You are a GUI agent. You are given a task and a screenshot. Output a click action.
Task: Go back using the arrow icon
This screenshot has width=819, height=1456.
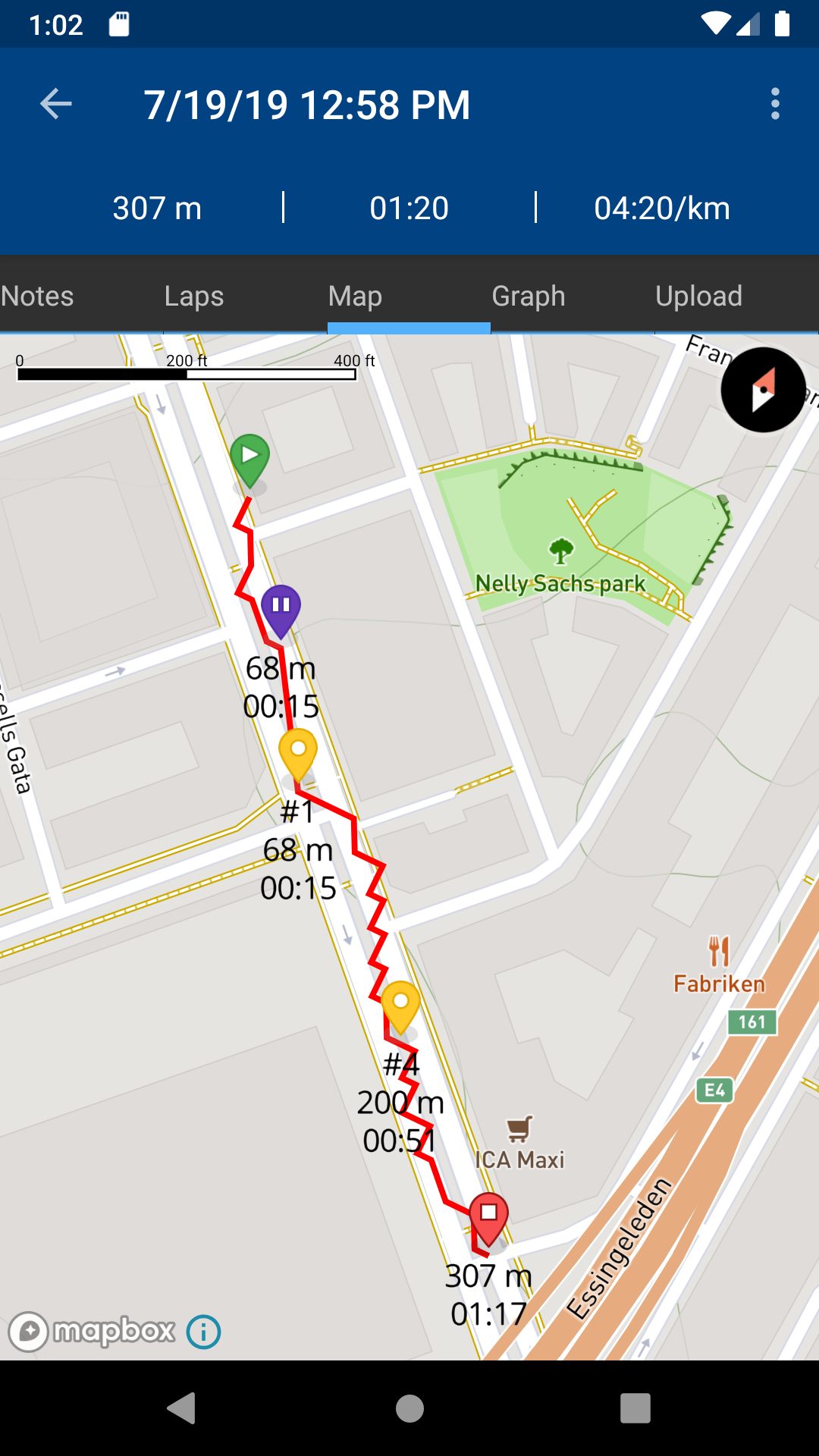(56, 104)
